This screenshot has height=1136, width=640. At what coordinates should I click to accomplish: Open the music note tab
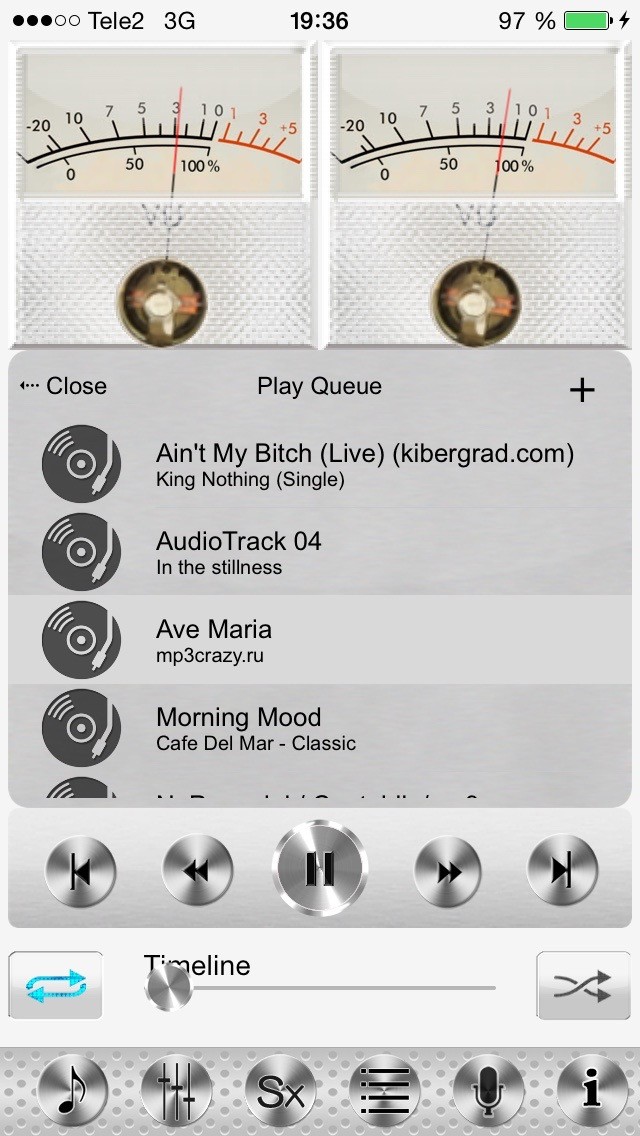point(72,1092)
